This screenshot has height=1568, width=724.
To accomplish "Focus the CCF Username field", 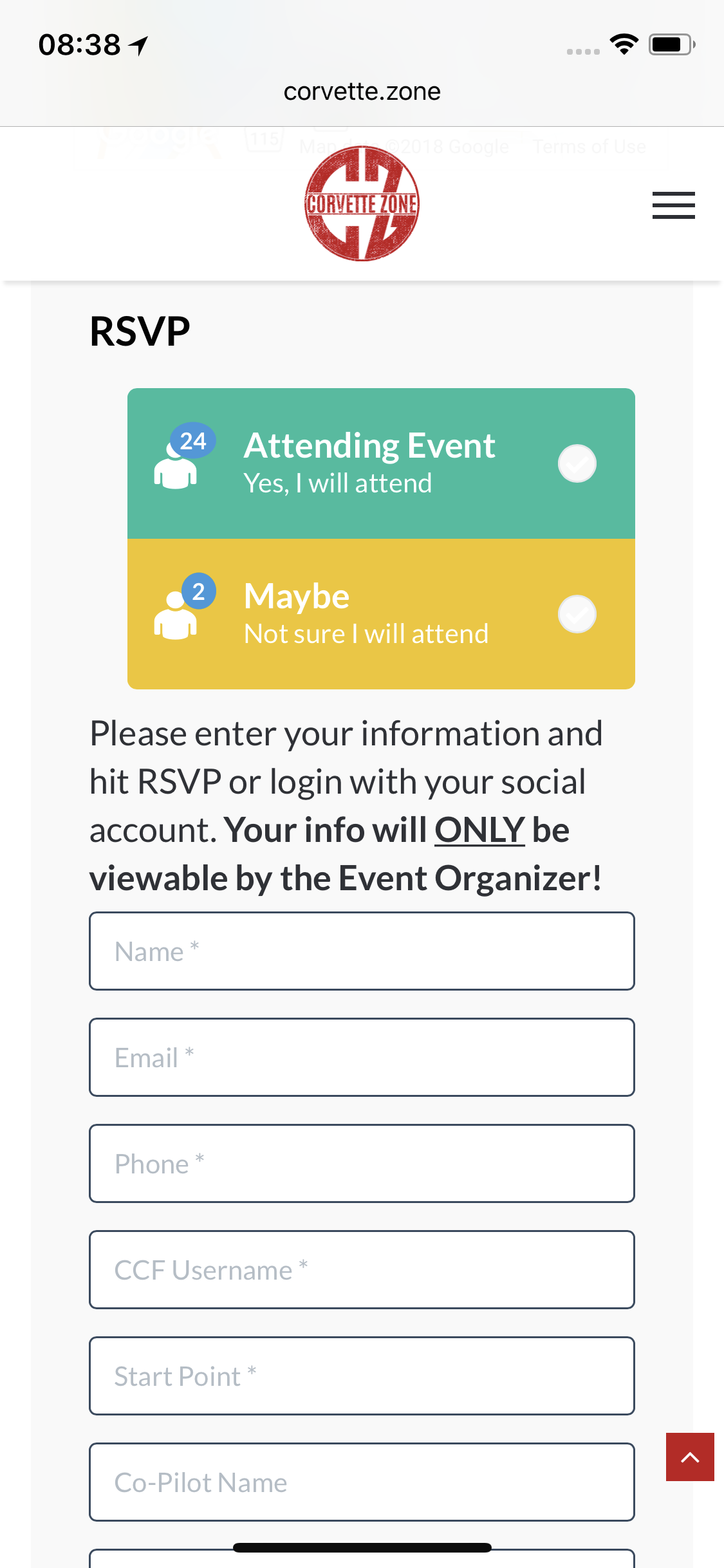I will (x=362, y=1269).
